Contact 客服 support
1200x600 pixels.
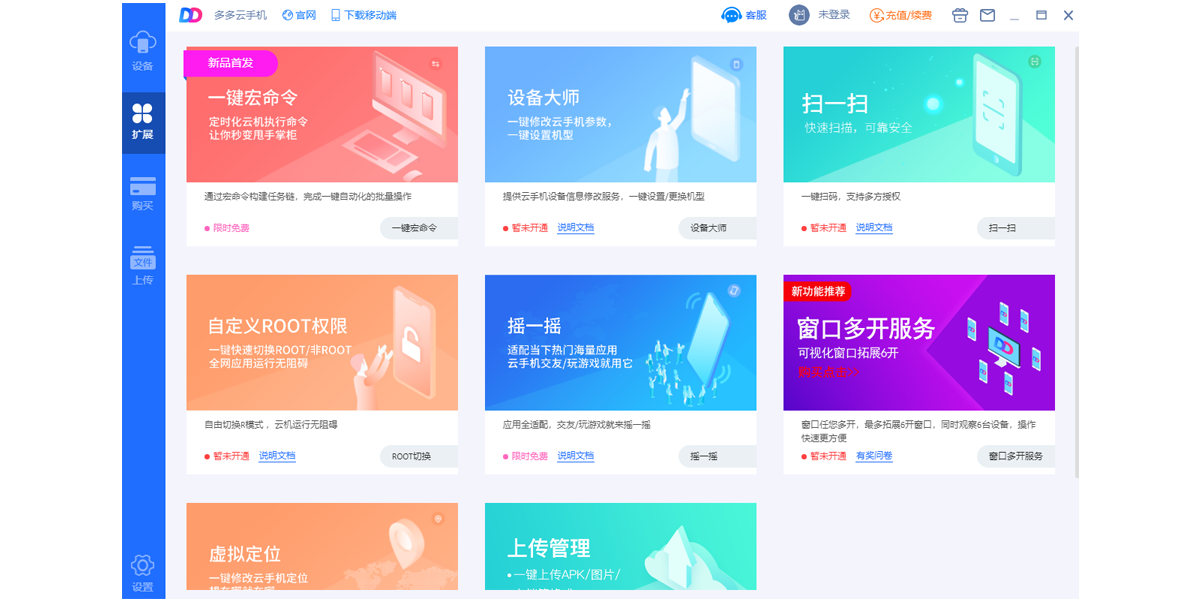744,15
